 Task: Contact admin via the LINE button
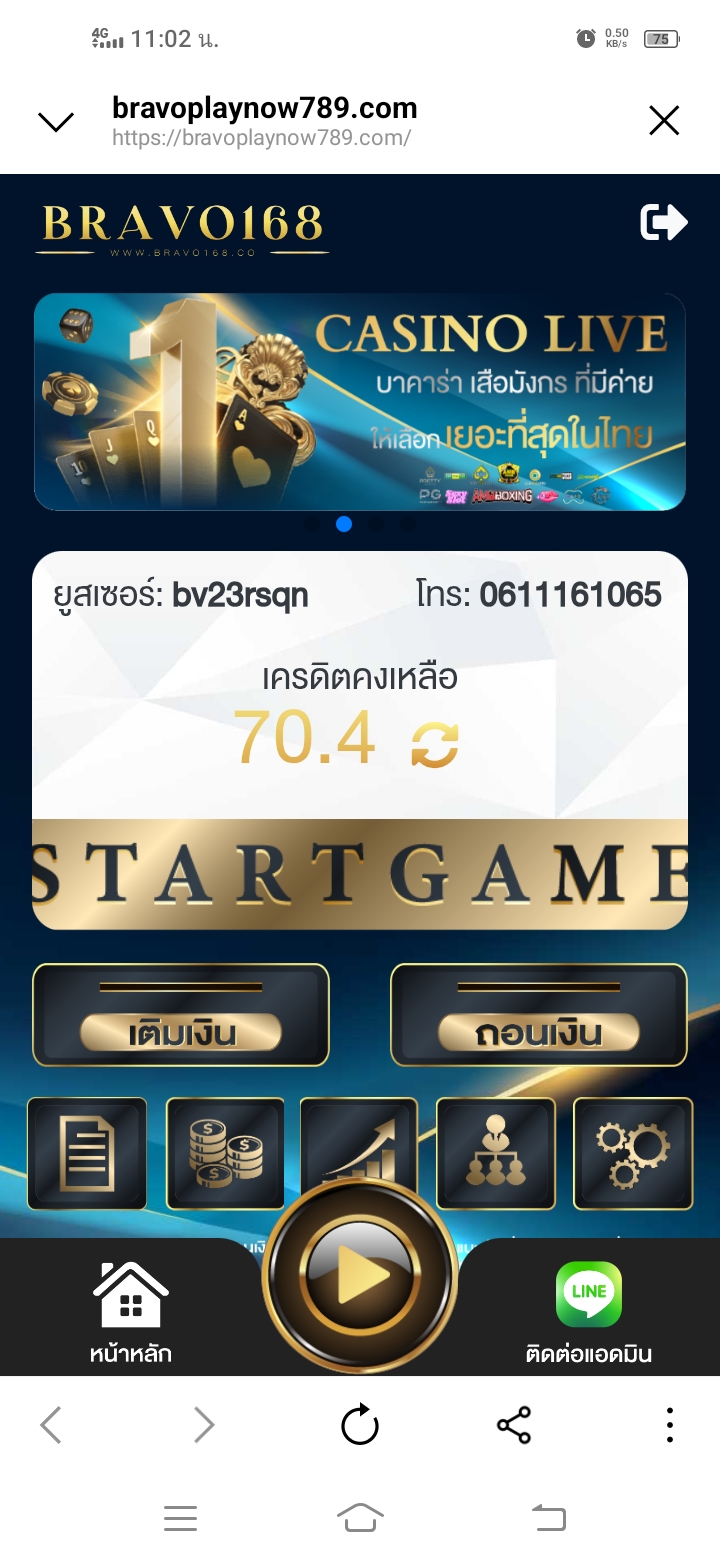[x=589, y=1310]
